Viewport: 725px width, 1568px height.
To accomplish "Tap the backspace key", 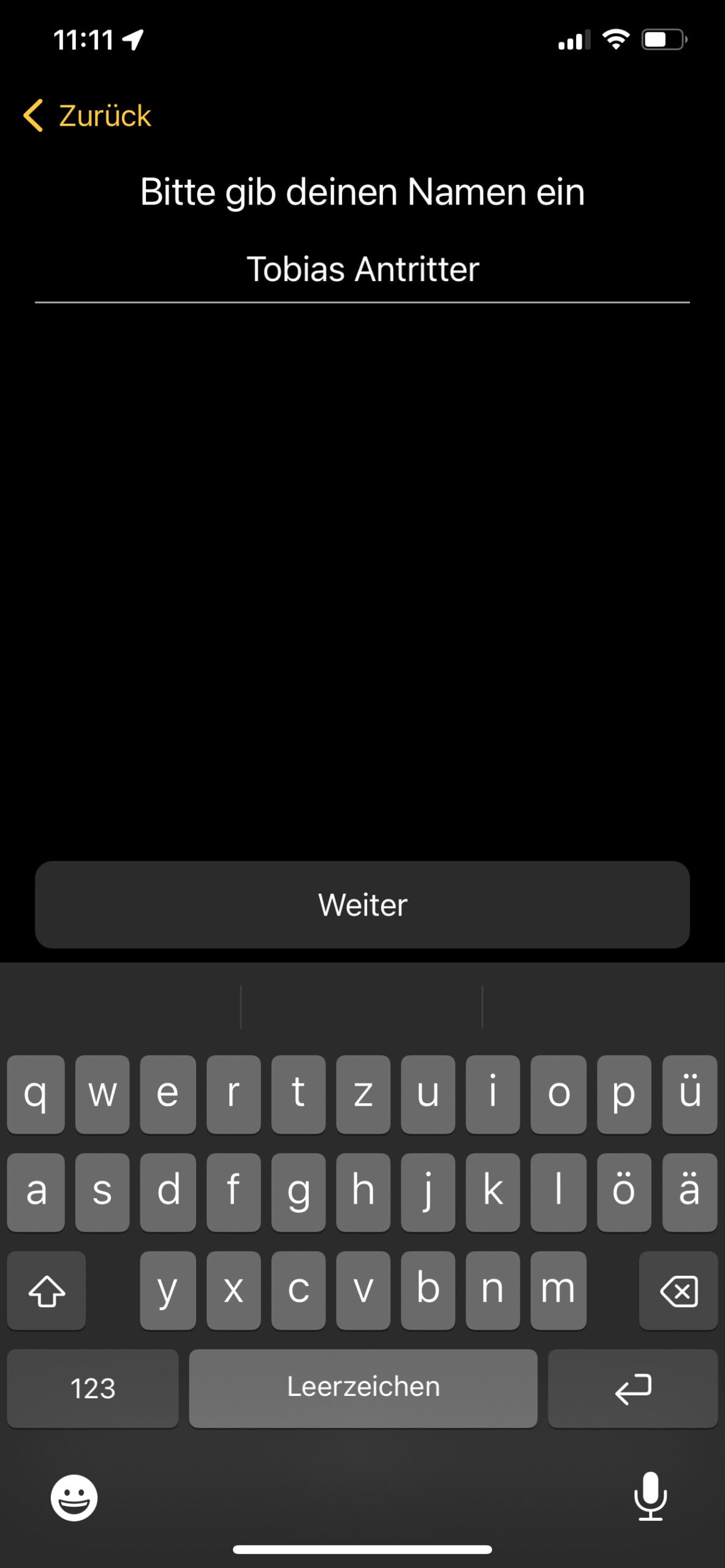I will (678, 1291).
